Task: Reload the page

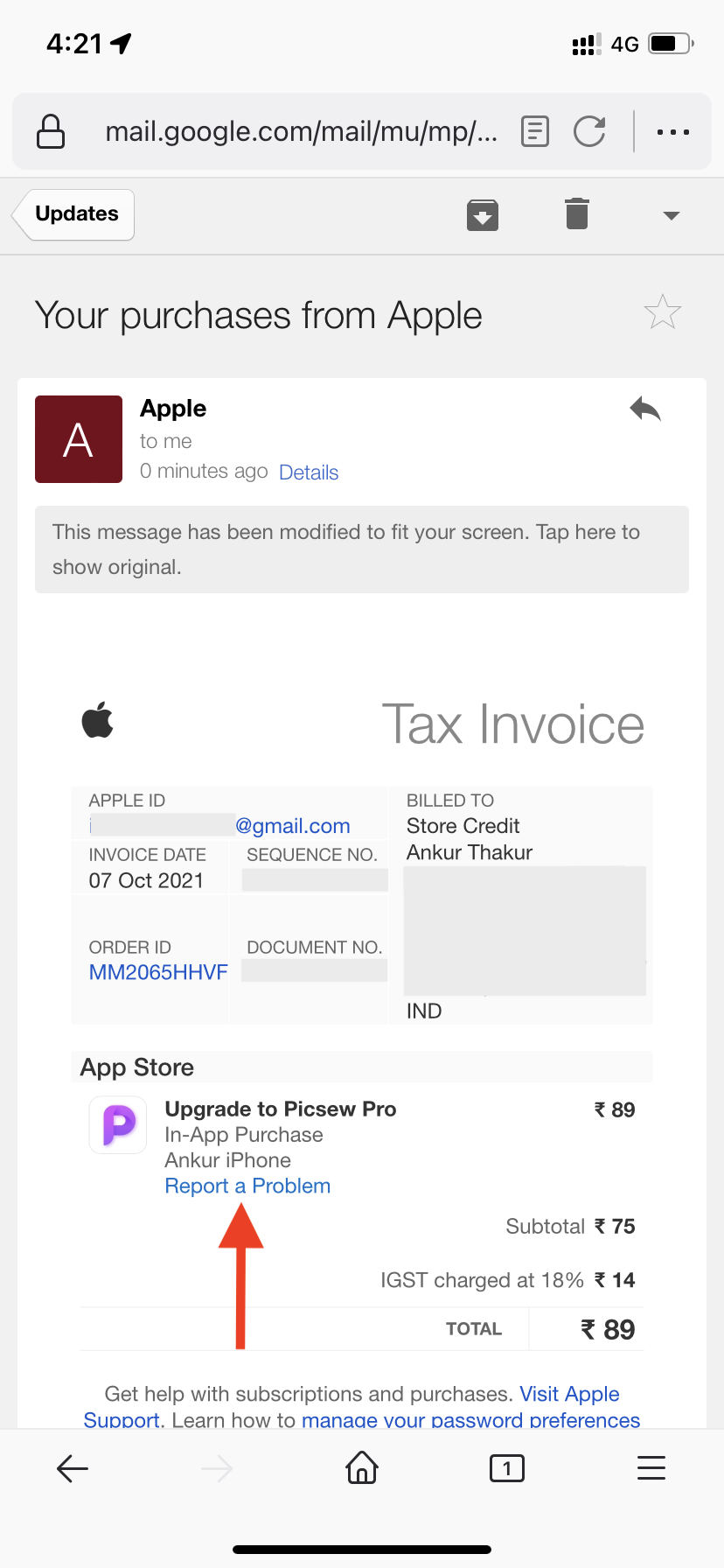Action: click(589, 132)
